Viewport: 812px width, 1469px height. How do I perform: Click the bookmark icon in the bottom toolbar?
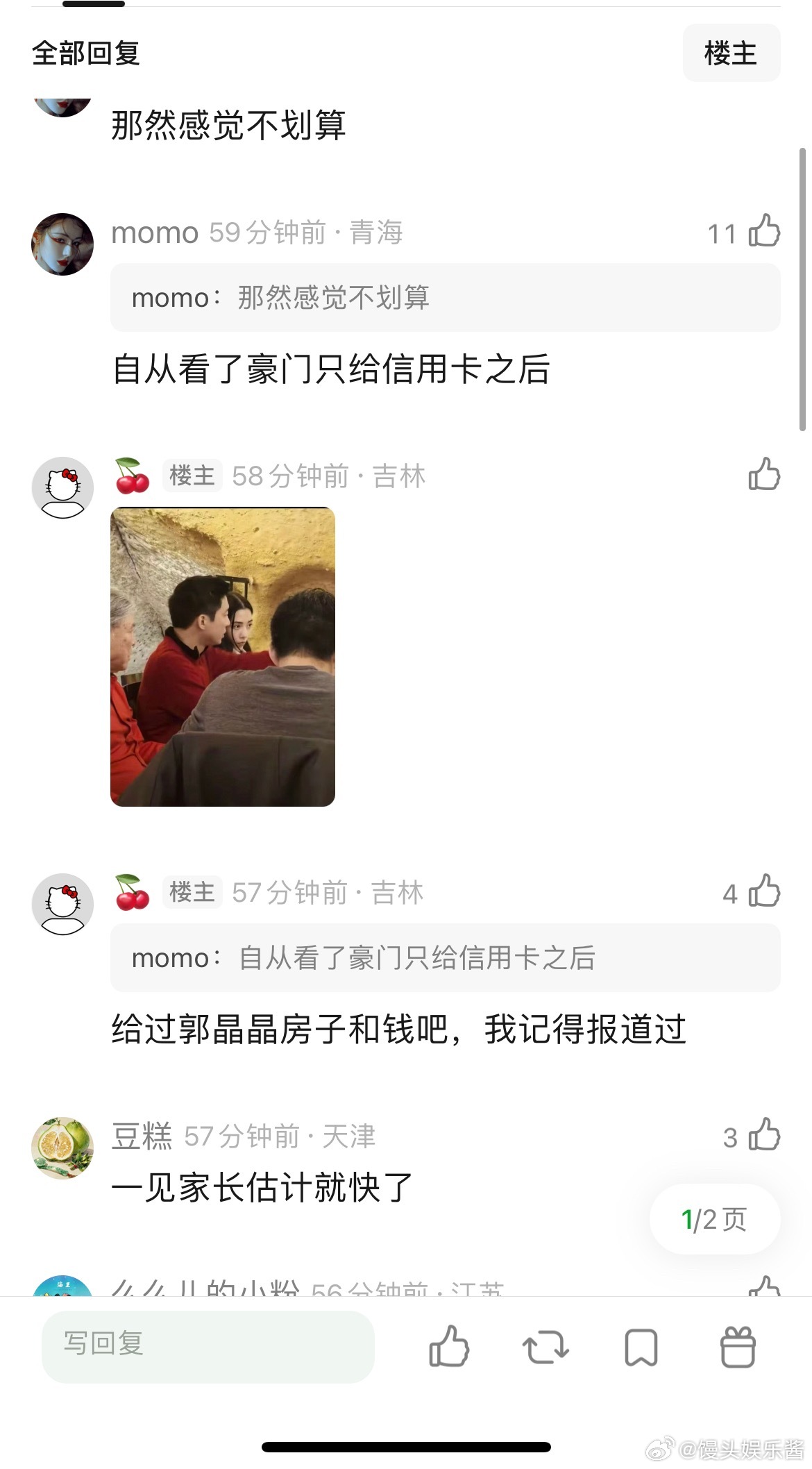coord(641,1346)
